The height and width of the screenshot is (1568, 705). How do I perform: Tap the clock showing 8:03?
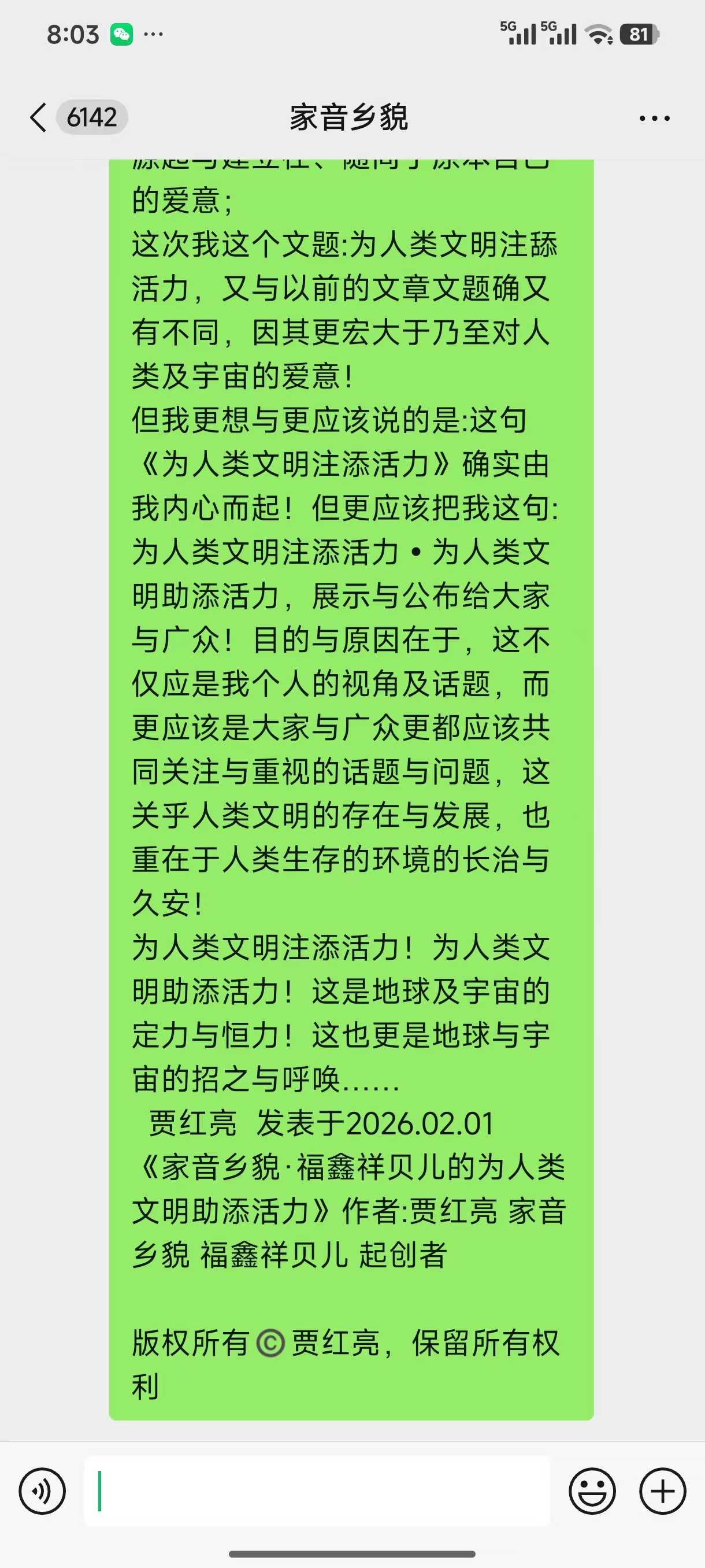coord(73,35)
